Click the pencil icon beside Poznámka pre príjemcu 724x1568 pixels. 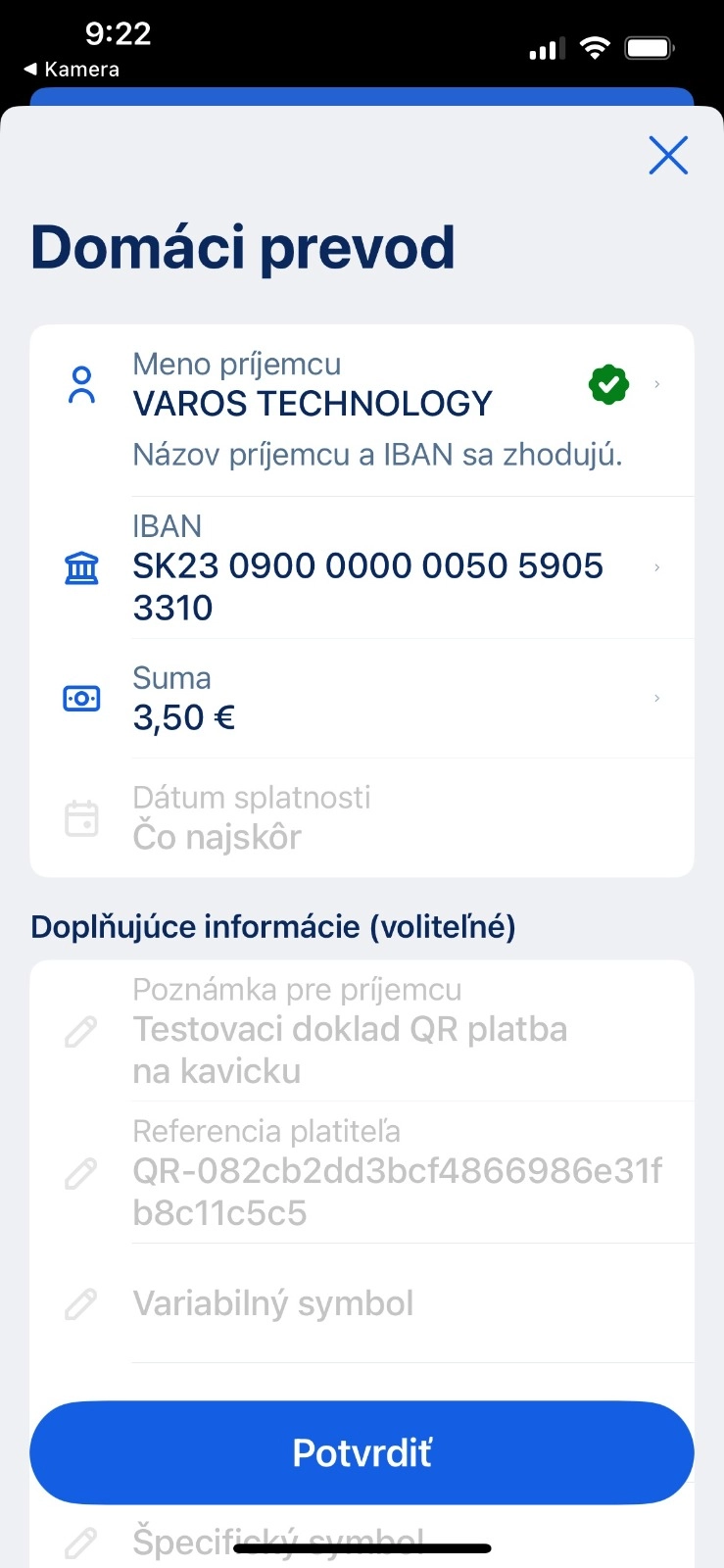pyautogui.click(x=82, y=1031)
